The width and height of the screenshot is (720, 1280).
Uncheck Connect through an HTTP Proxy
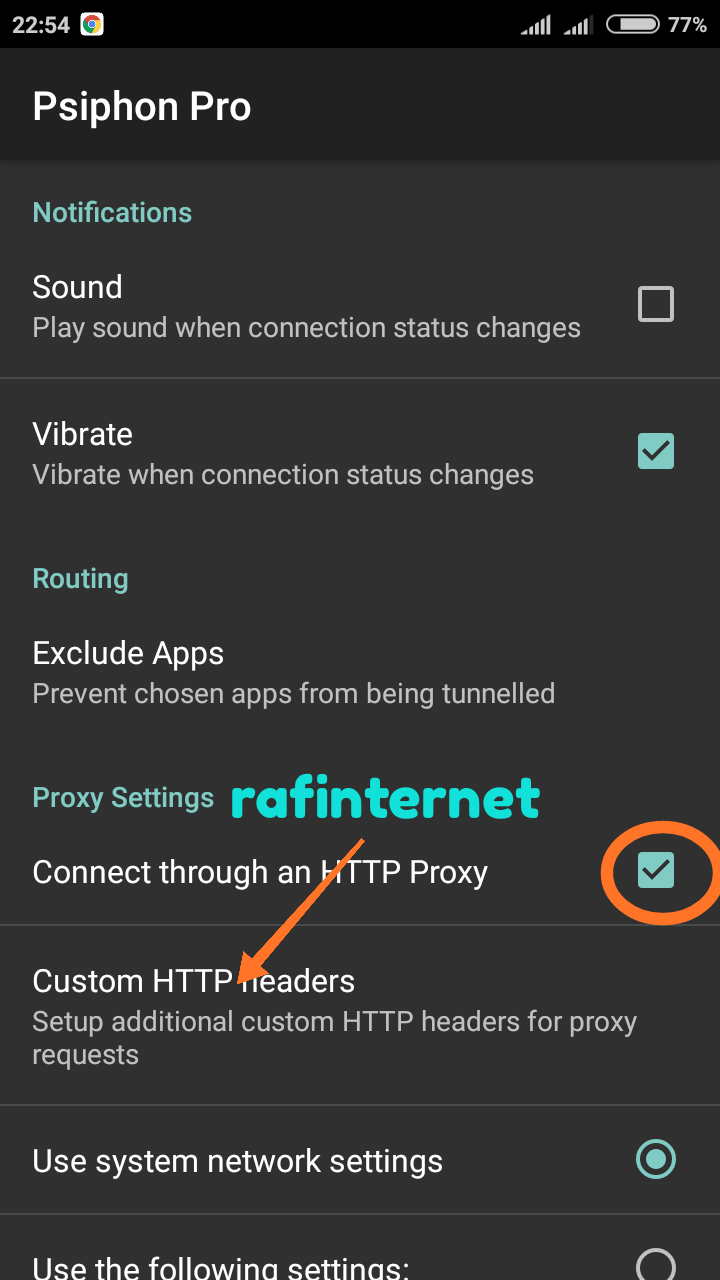[656, 871]
